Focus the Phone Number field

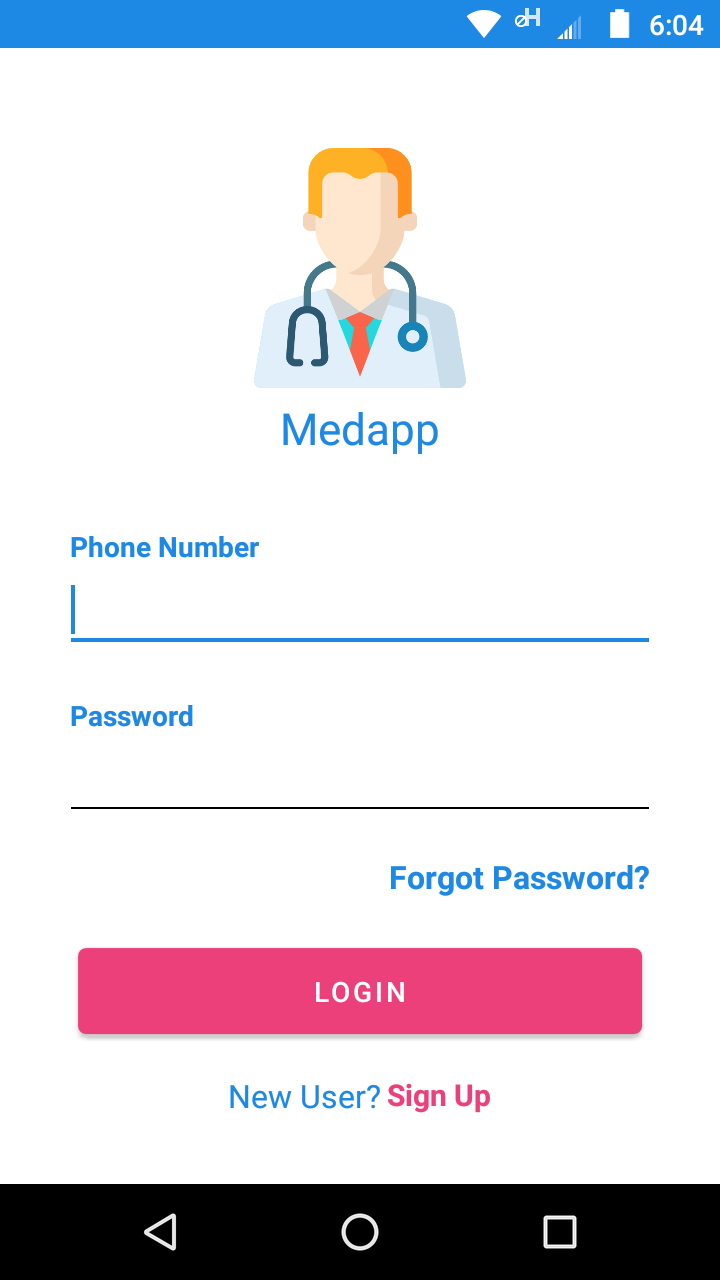360,610
